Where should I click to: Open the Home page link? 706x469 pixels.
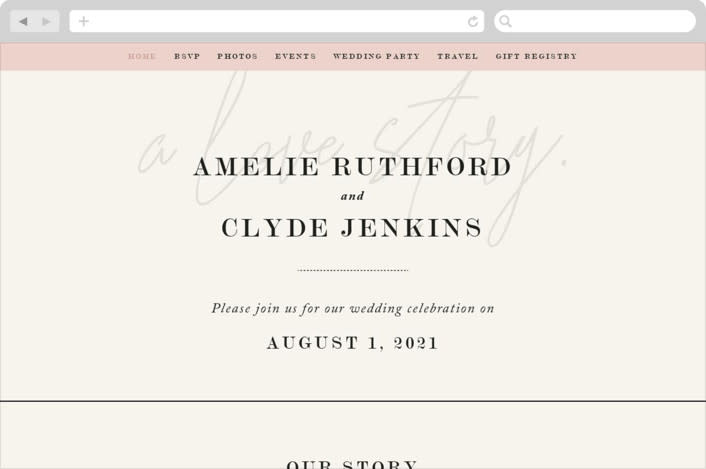(142, 57)
